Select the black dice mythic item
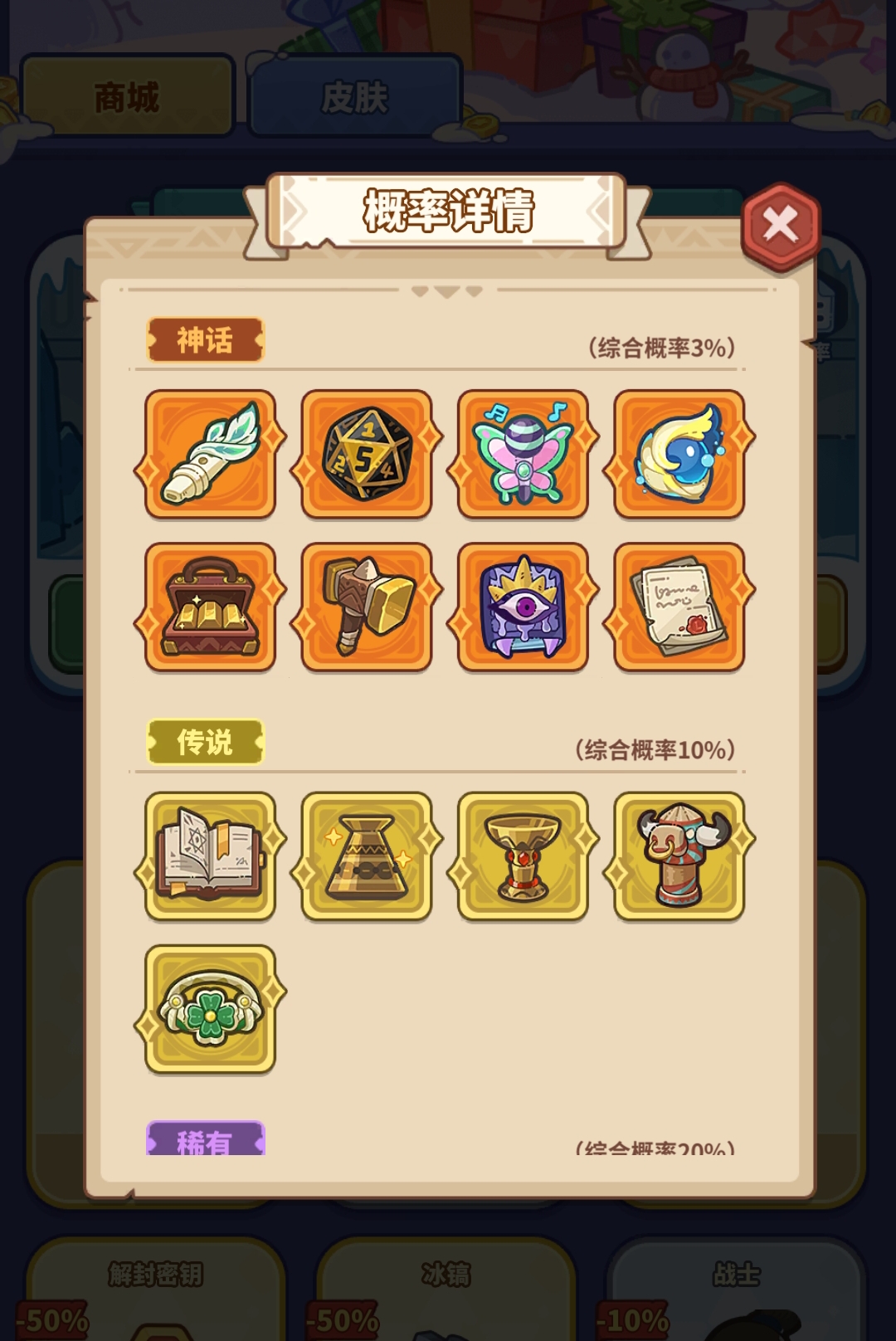Screen dimensions: 896x1341 coord(367,454)
